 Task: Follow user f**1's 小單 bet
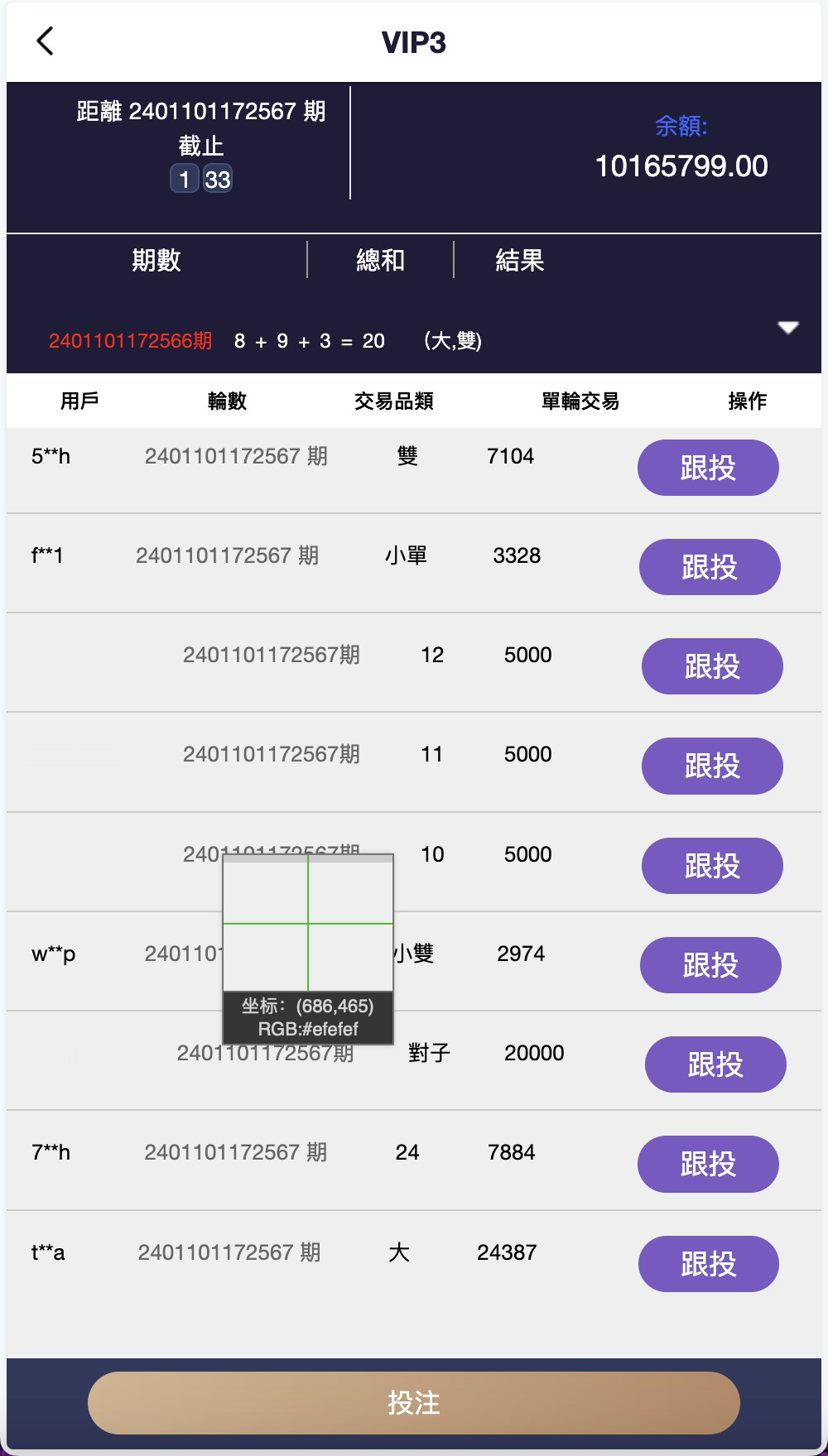tap(708, 566)
